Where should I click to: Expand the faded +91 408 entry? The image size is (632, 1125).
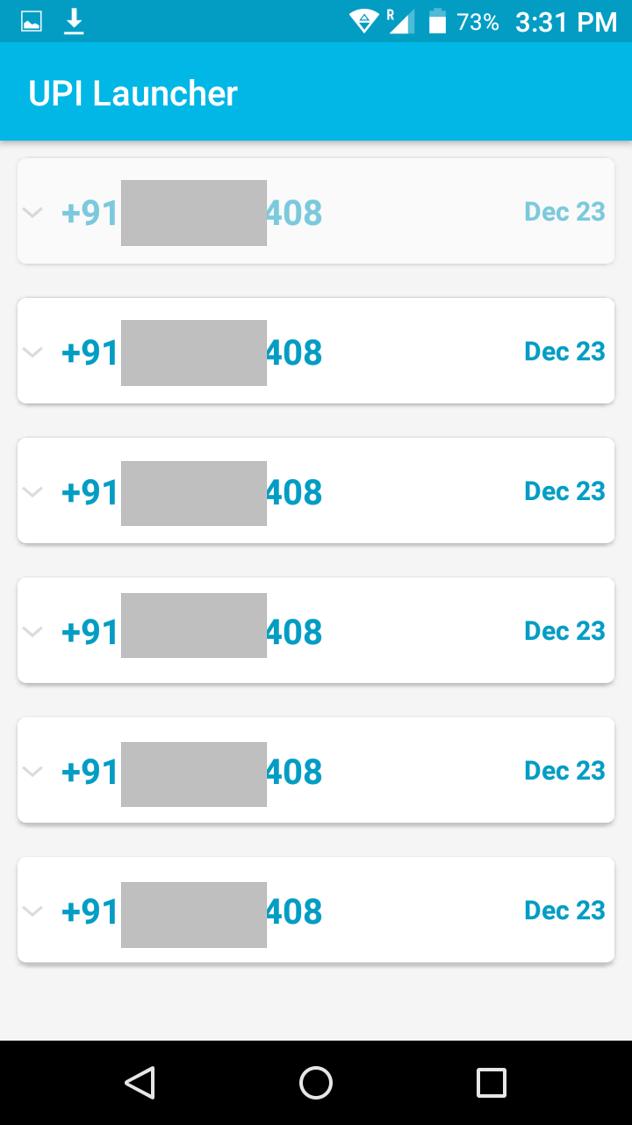pos(33,212)
